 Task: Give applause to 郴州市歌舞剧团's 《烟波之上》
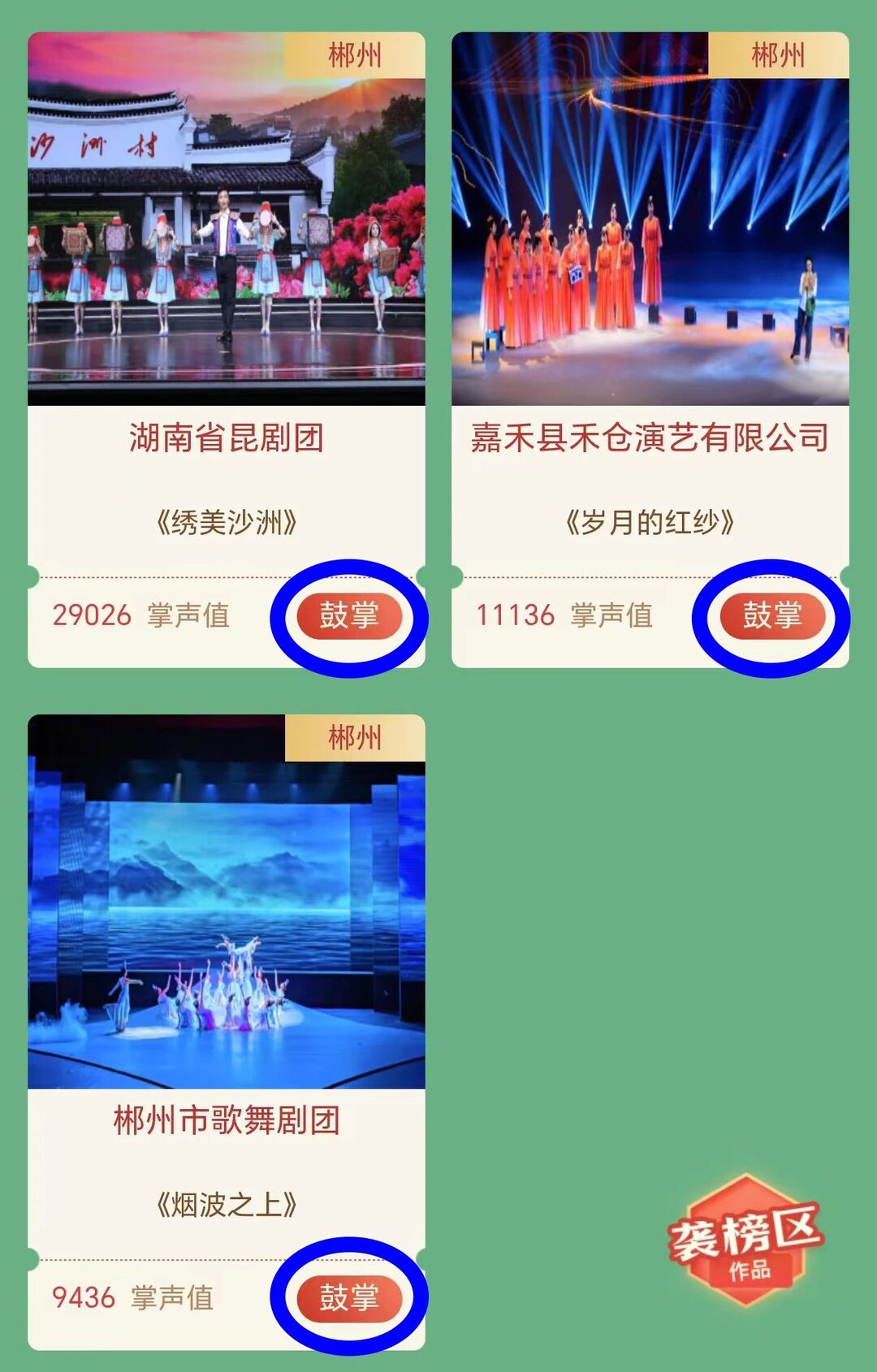349,1298
